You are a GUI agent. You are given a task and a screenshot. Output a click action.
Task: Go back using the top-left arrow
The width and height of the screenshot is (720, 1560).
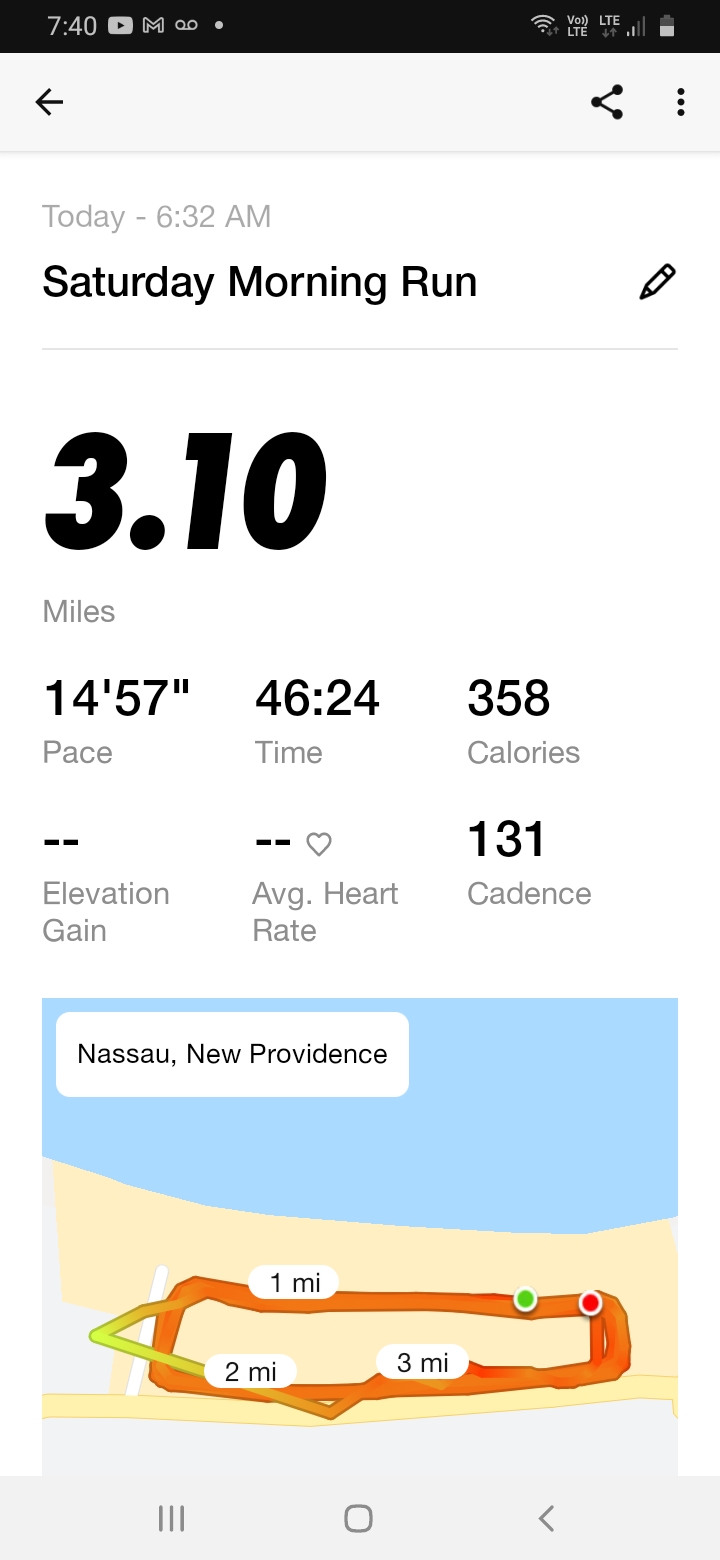tap(49, 102)
